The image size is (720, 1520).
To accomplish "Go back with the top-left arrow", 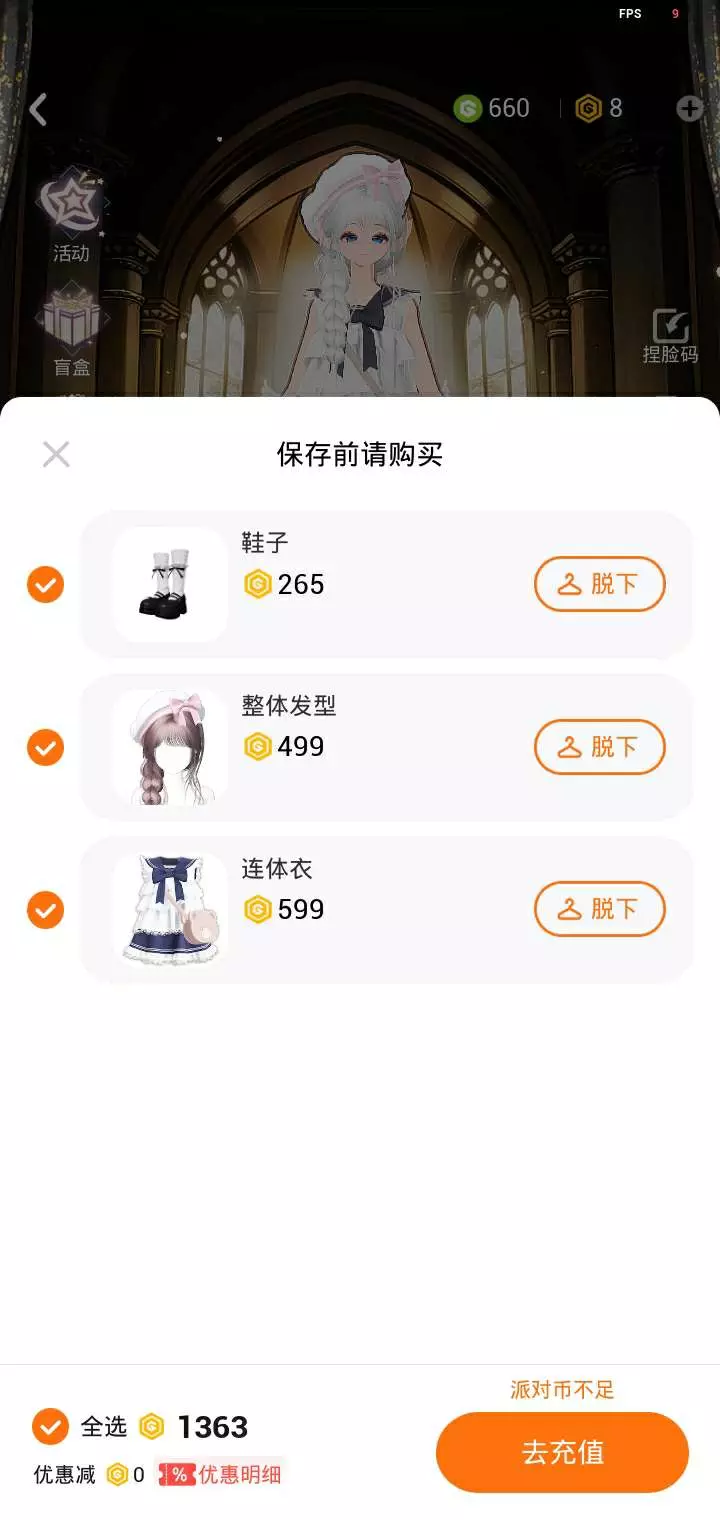I will click(38, 109).
